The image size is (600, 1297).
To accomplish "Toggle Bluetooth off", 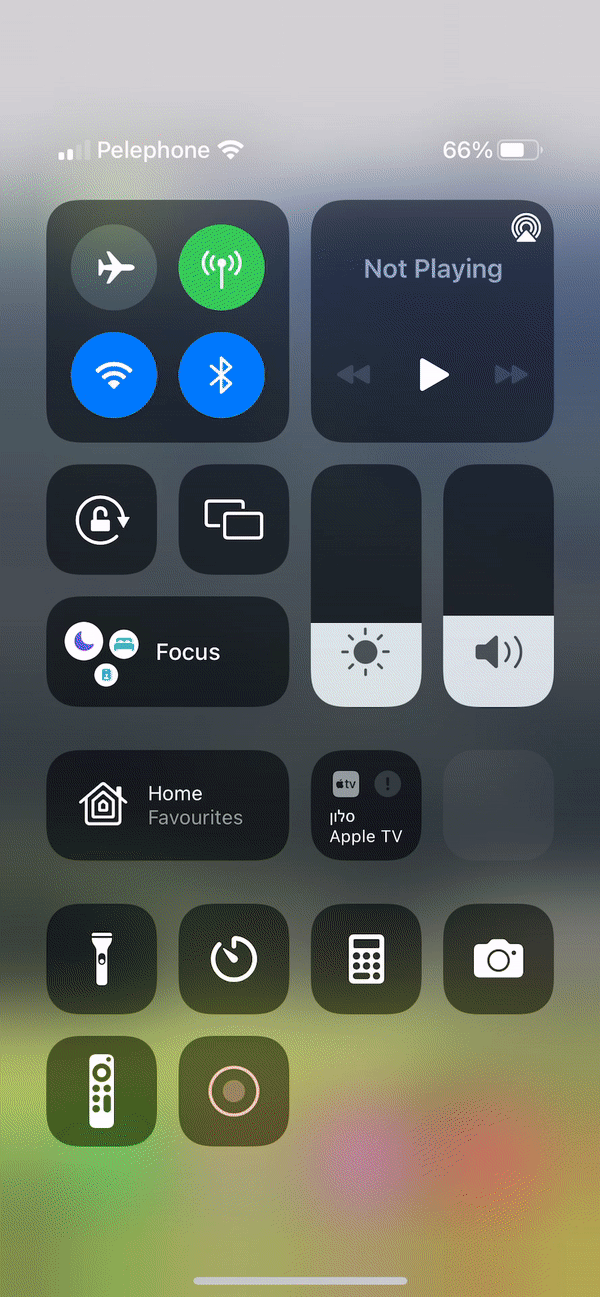I will coord(221,375).
